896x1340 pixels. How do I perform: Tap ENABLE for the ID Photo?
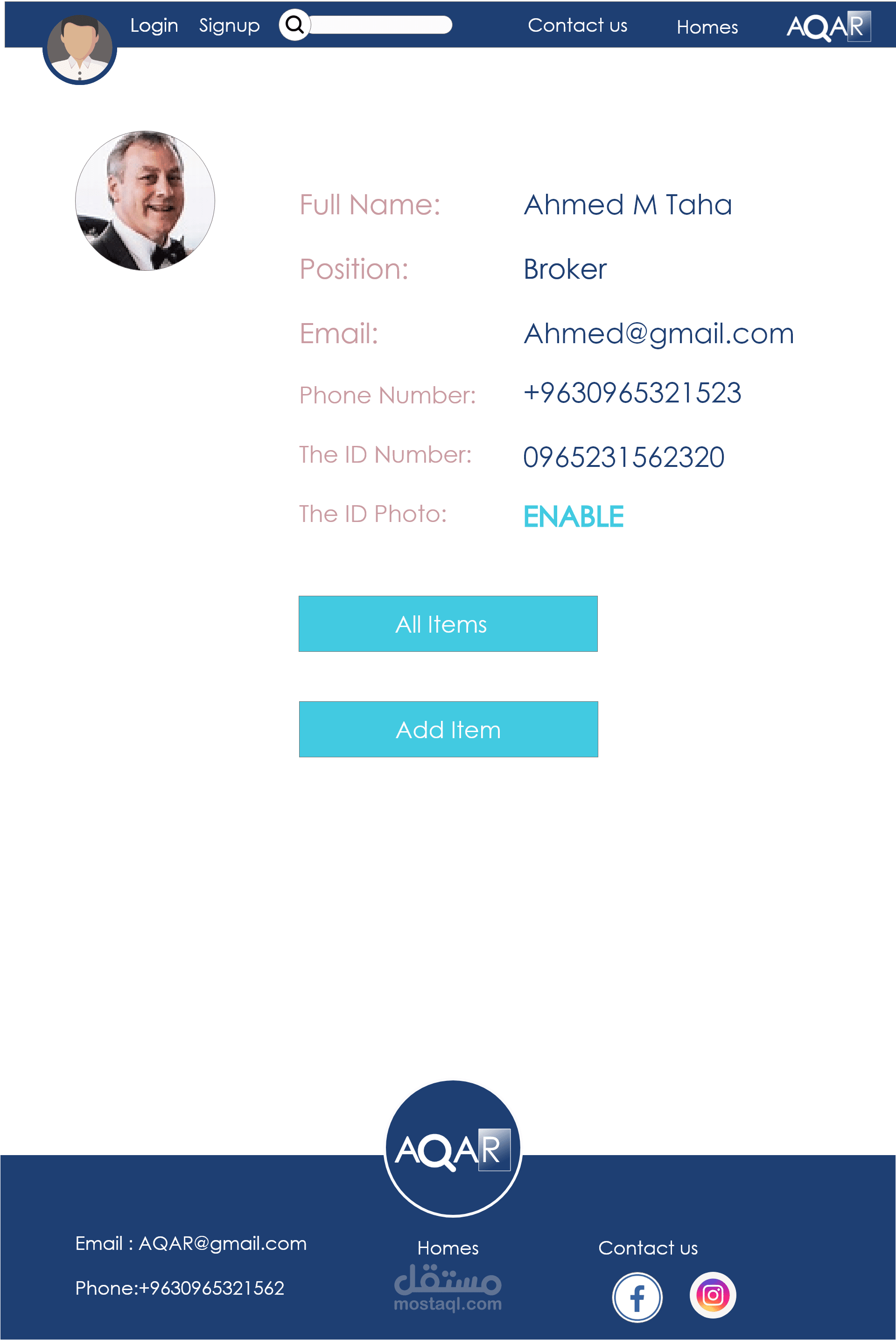click(x=573, y=516)
